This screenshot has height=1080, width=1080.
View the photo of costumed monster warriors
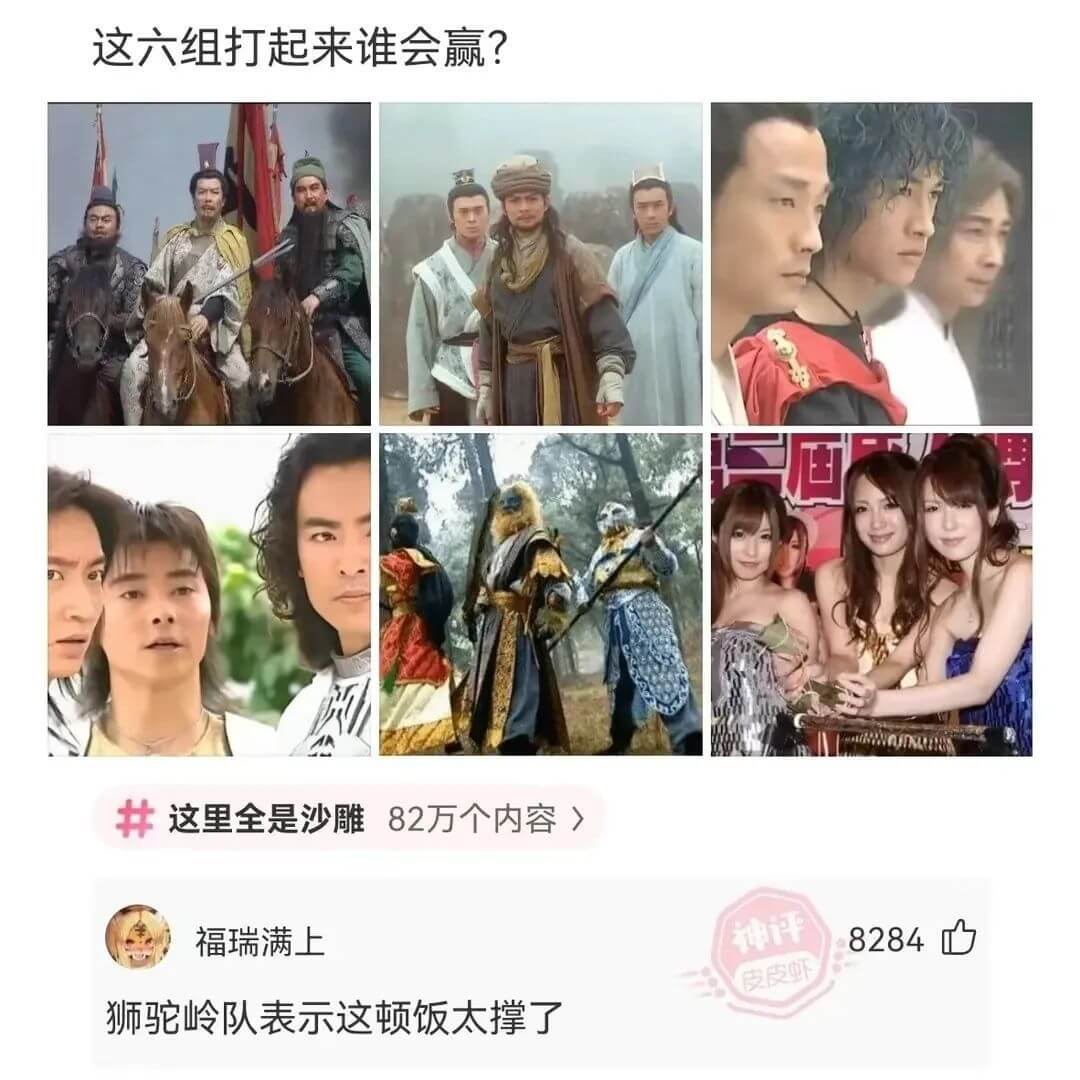tap(541, 595)
